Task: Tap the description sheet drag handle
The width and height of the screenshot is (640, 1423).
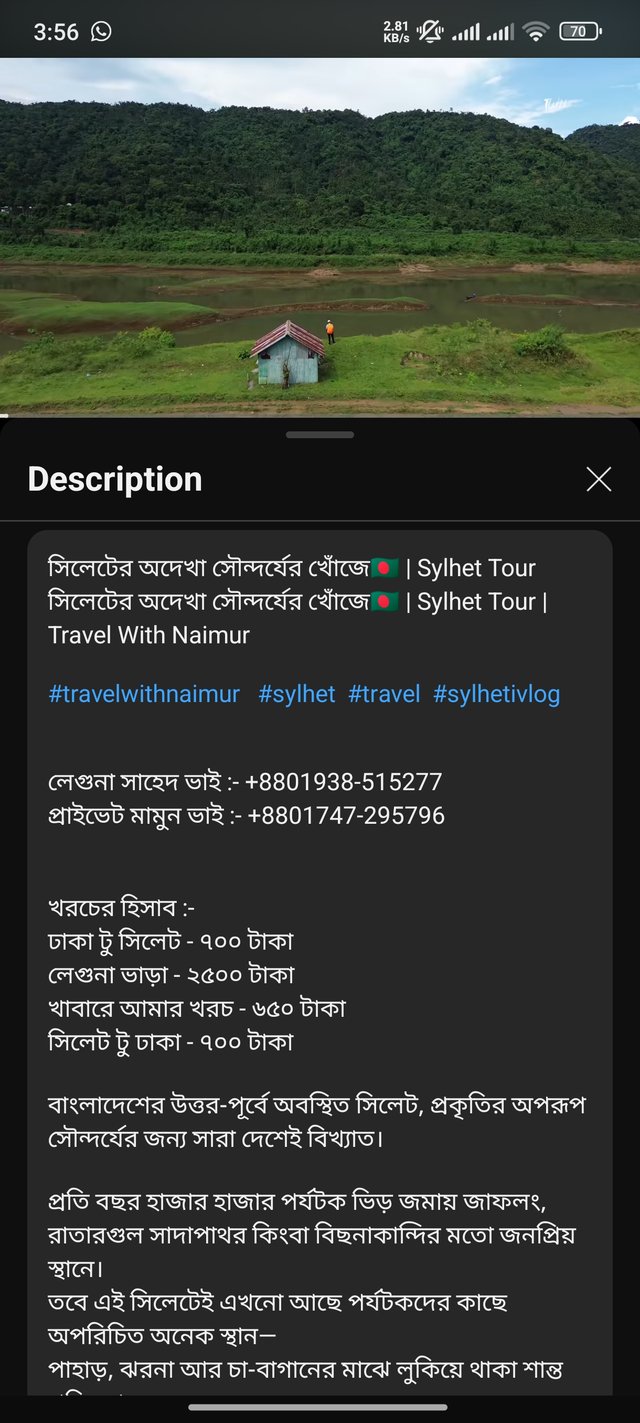Action: (320, 435)
